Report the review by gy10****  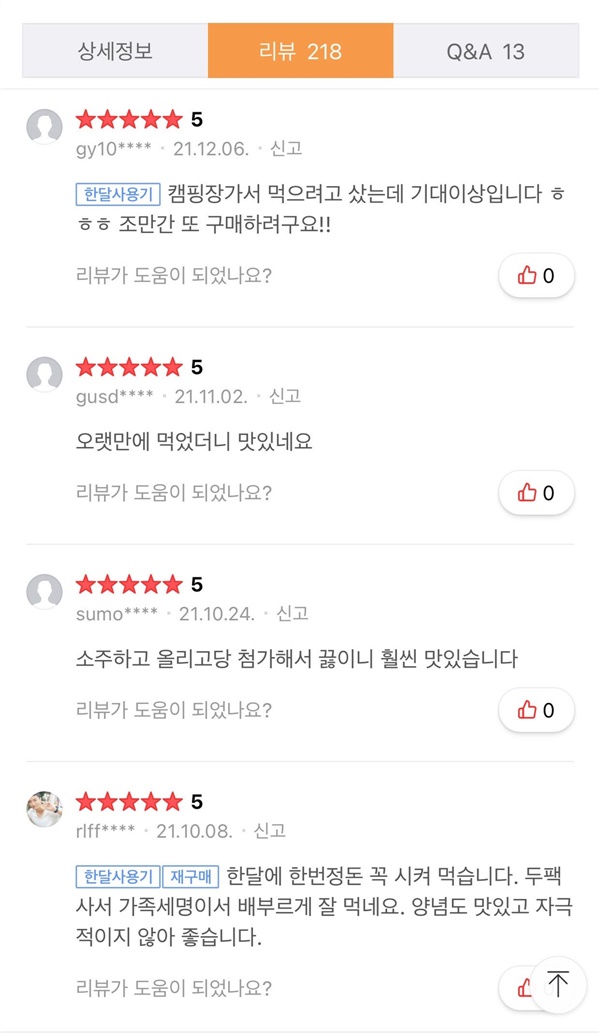[286, 148]
